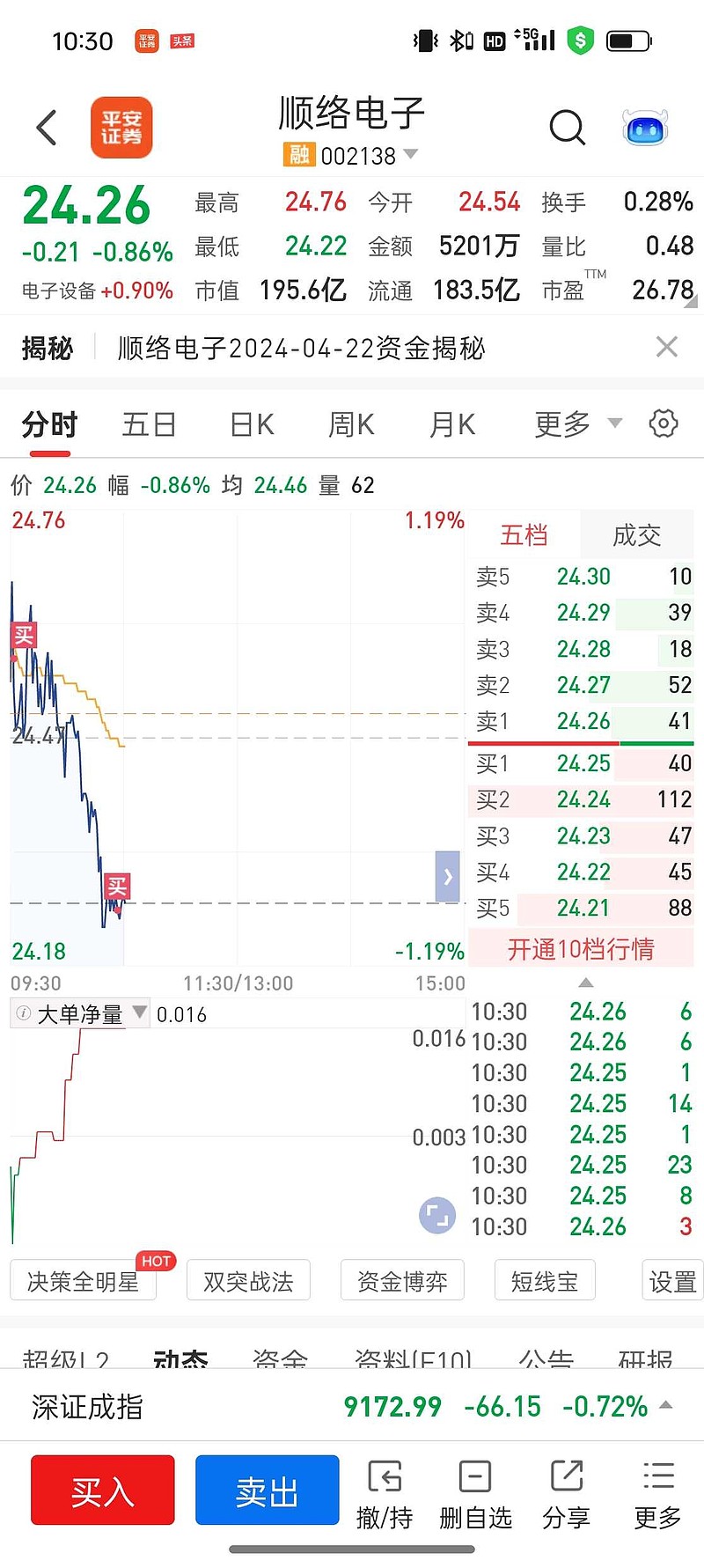Remove stock via 删自选
The image size is (704, 1568).
coord(475,1495)
